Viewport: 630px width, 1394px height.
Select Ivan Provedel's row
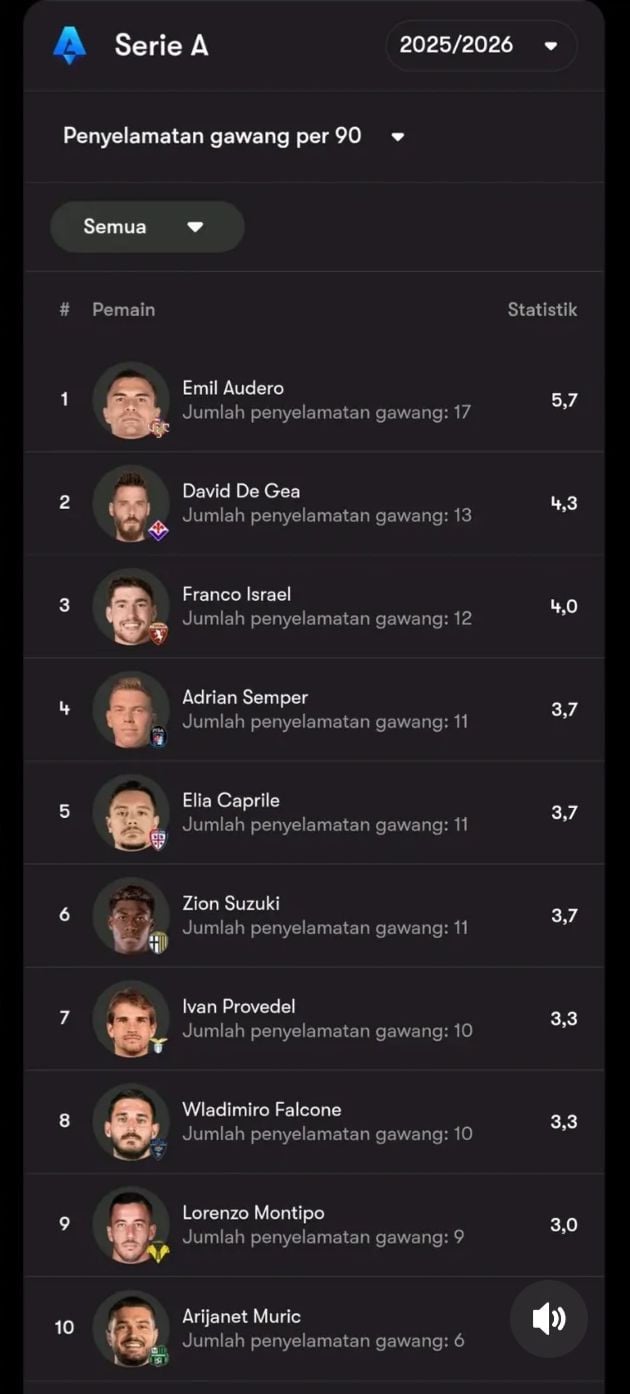tap(314, 1018)
